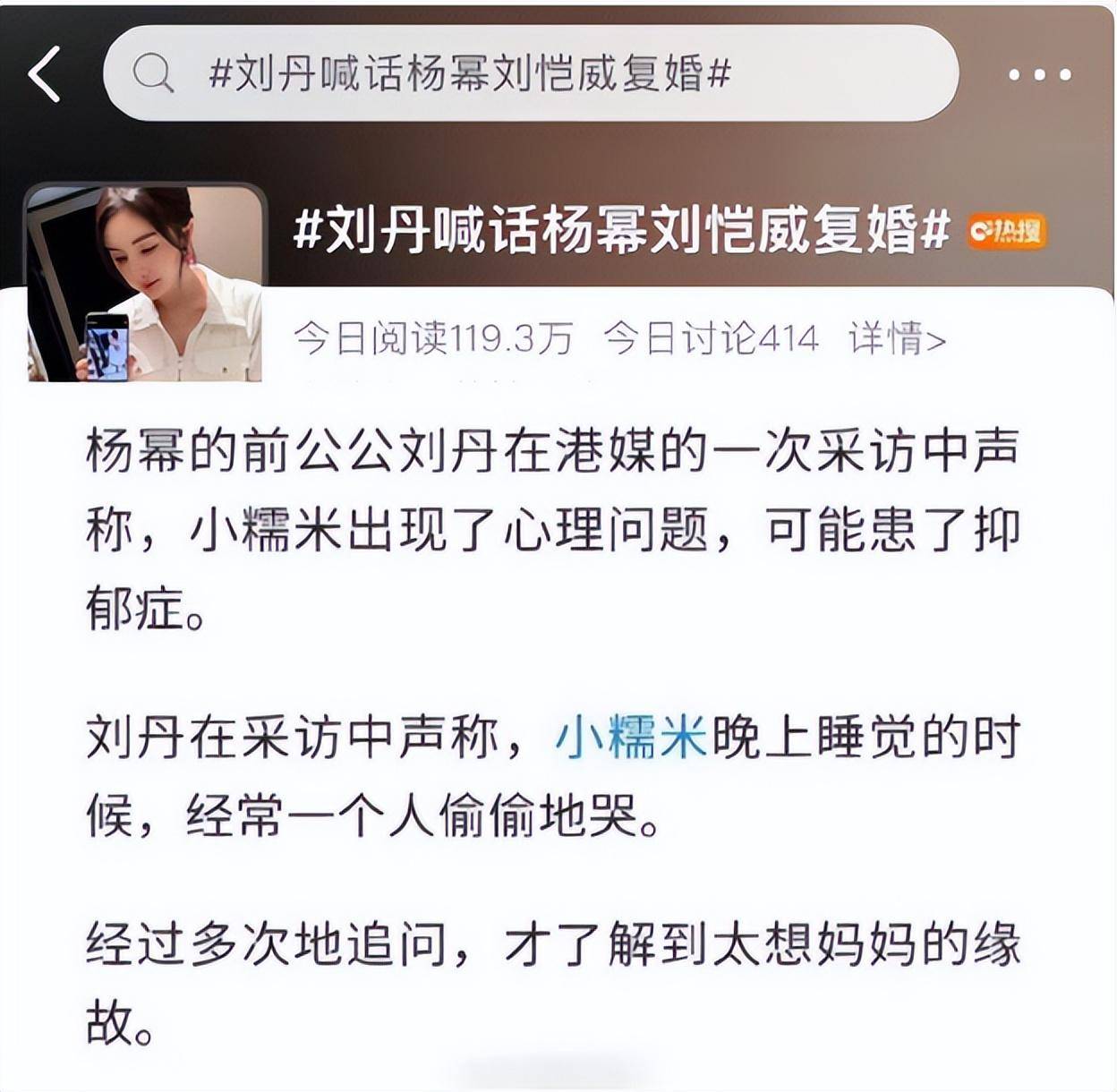This screenshot has width=1117, height=1092.
Task: Go back using the arrow icon
Action: point(45,74)
